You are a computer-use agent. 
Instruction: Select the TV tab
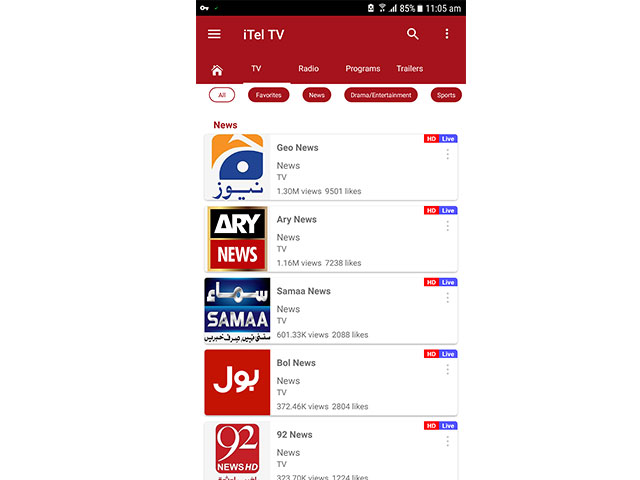pos(256,69)
